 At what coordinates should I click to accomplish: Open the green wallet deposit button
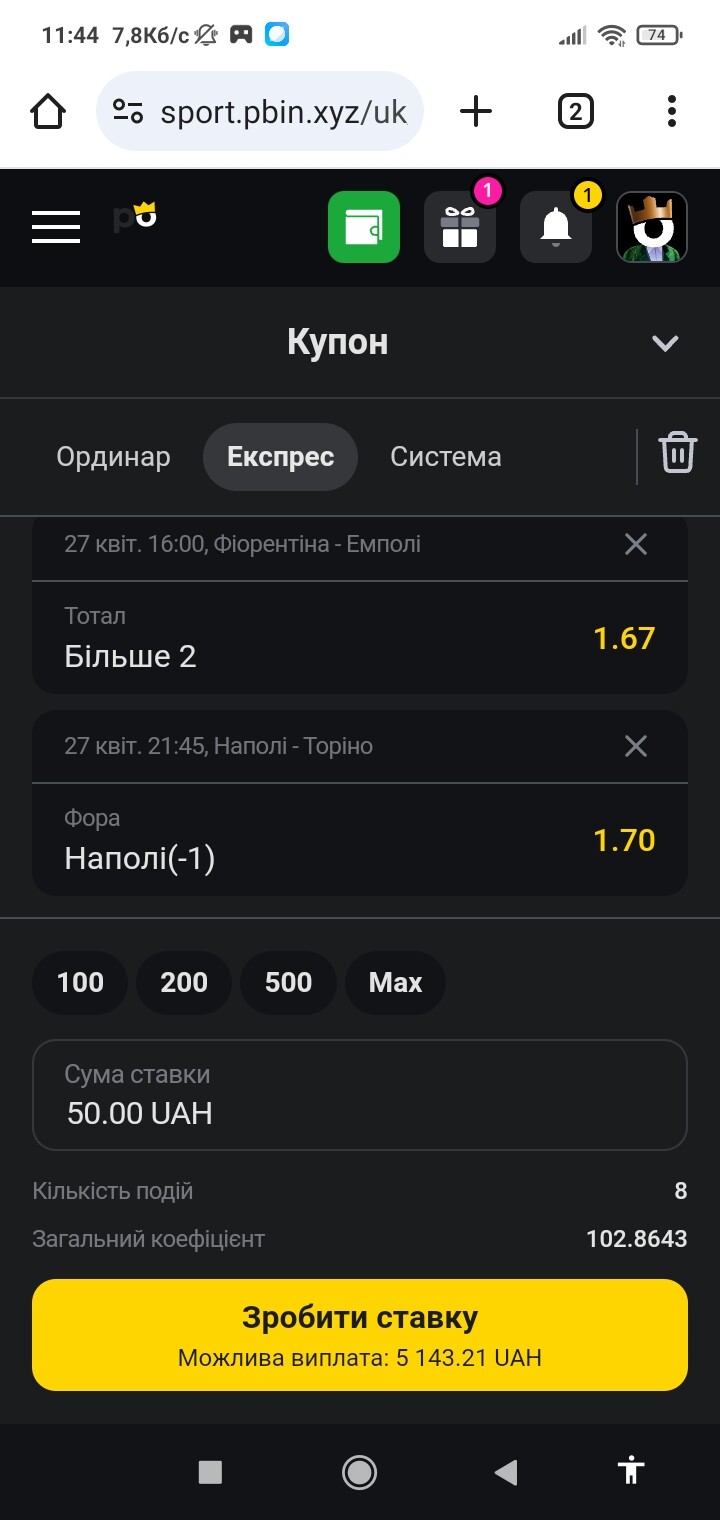(x=364, y=227)
